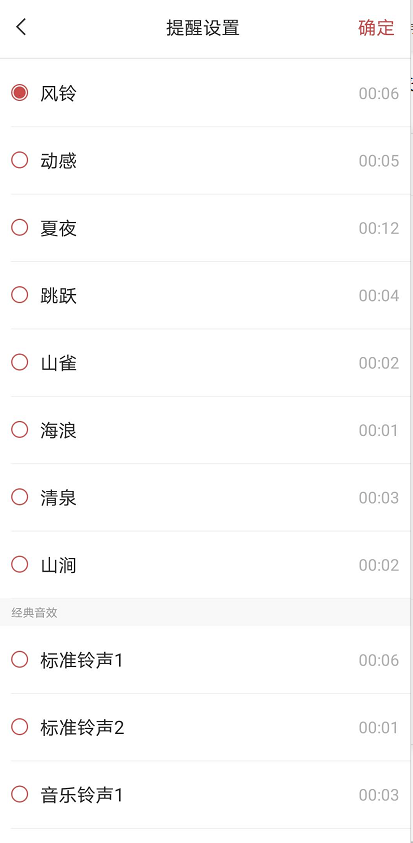Select the 风铃 ringtone
Image resolution: width=413 pixels, height=843 pixels.
point(205,93)
